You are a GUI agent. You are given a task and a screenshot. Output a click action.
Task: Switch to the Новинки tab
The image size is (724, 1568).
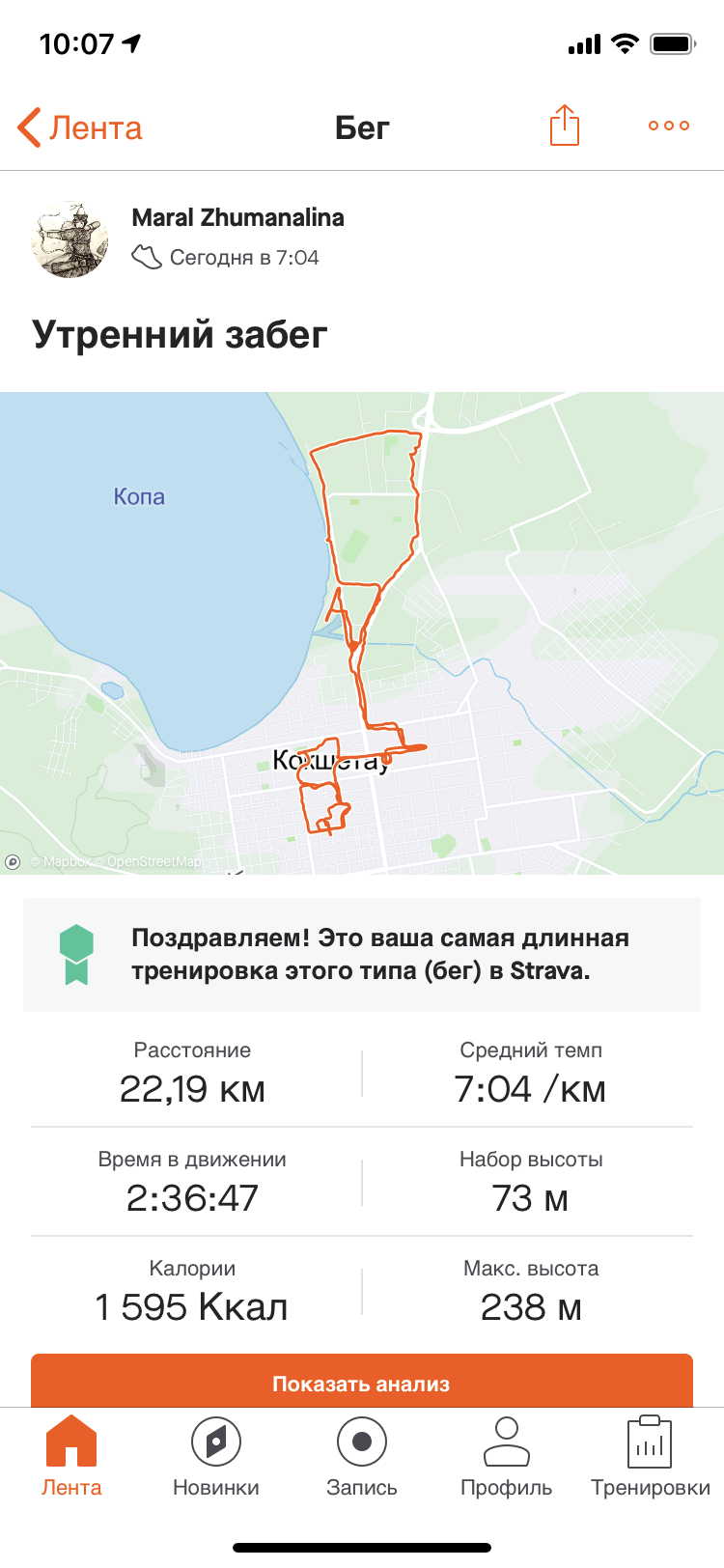click(216, 1456)
